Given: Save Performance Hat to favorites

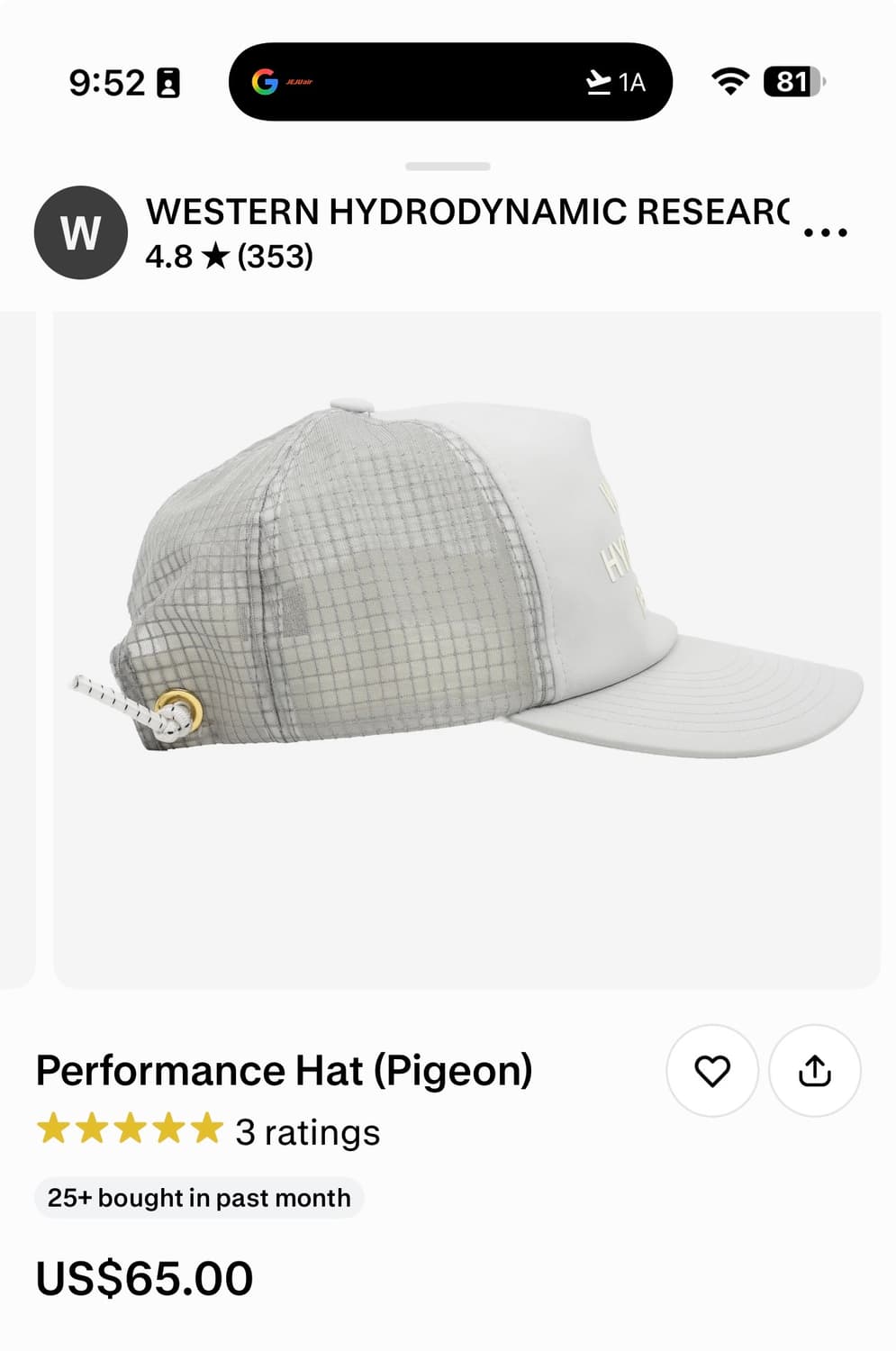Looking at the screenshot, I should pyautogui.click(x=711, y=1070).
